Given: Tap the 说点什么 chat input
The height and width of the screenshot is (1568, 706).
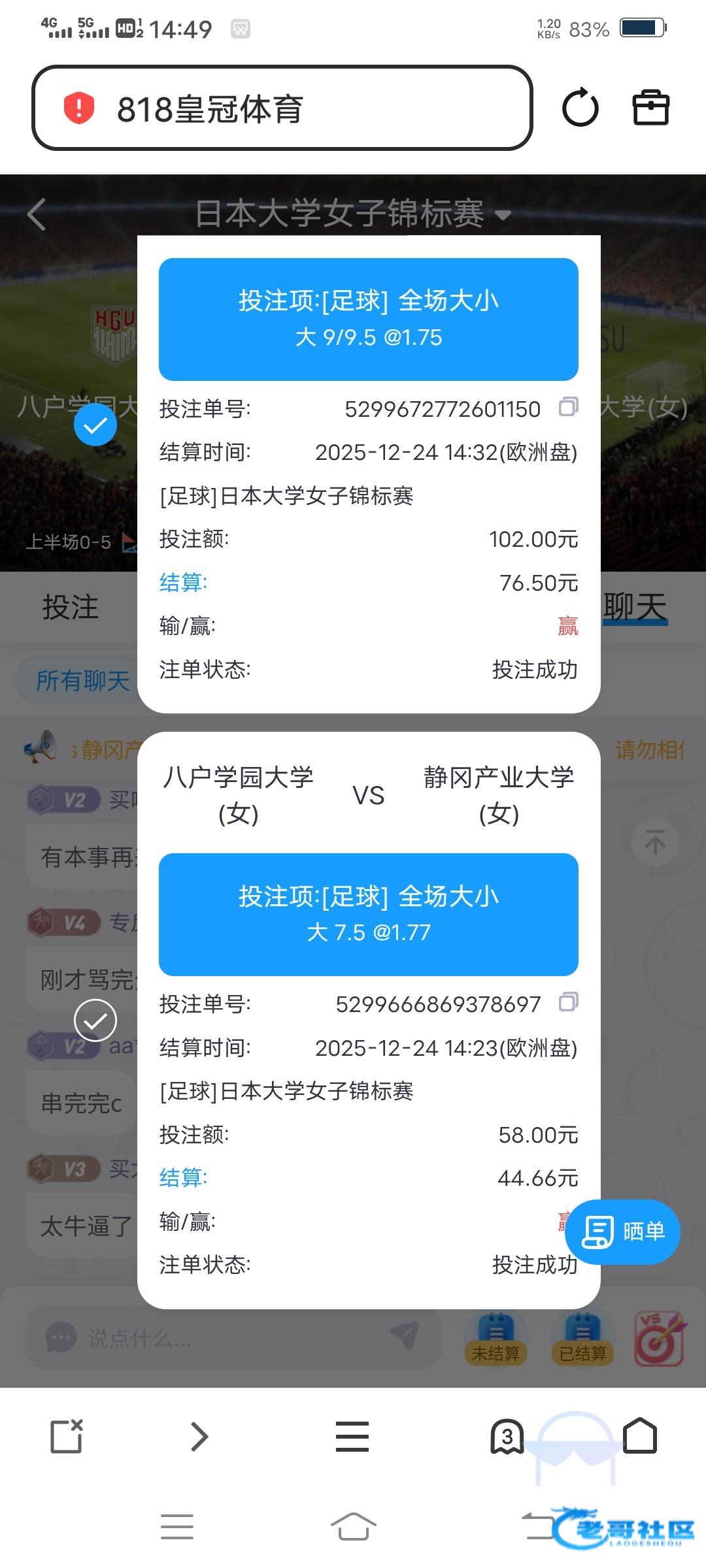Looking at the screenshot, I should pos(222,1339).
